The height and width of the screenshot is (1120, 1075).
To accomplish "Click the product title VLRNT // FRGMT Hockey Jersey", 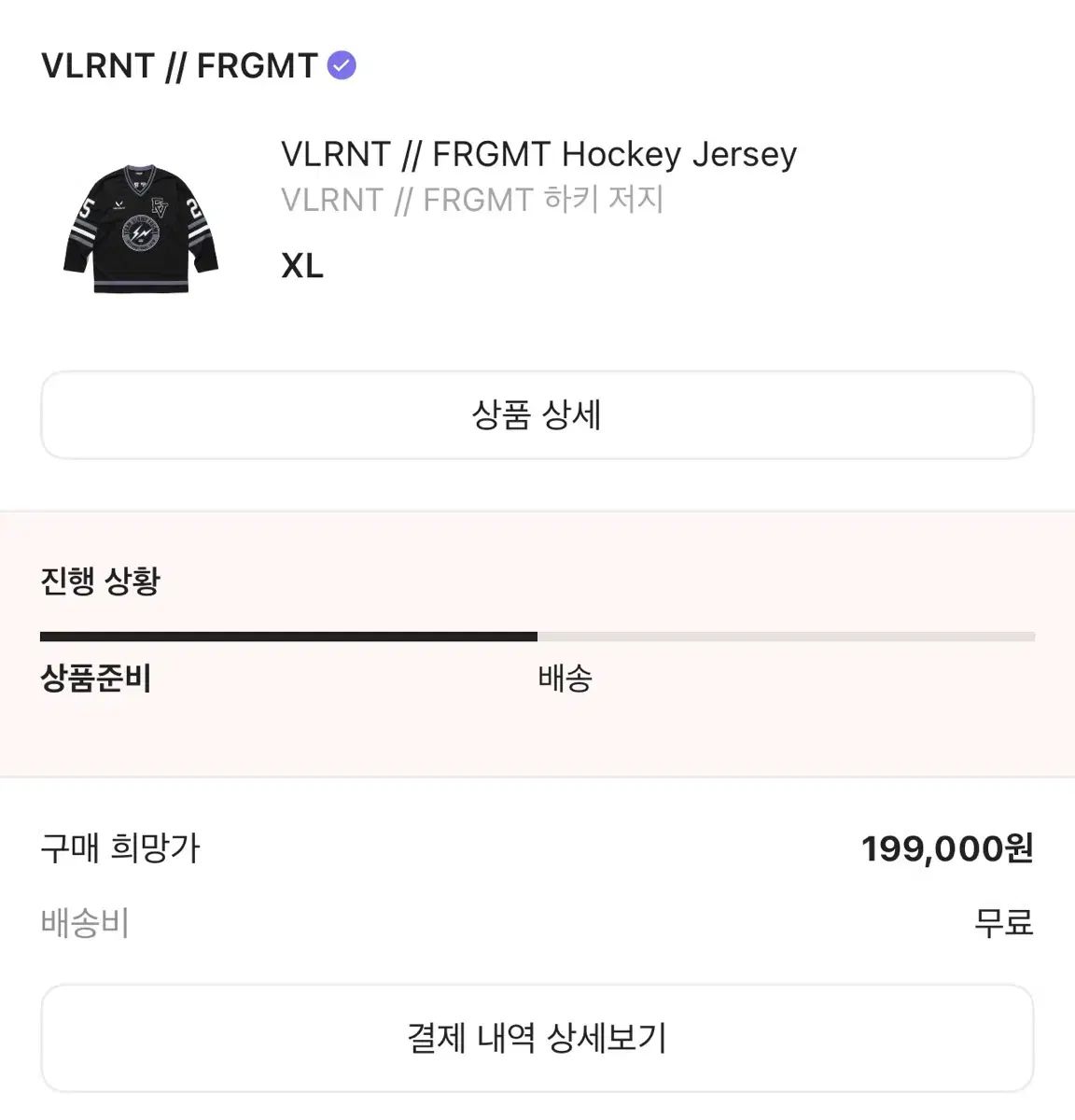I will click(x=538, y=154).
